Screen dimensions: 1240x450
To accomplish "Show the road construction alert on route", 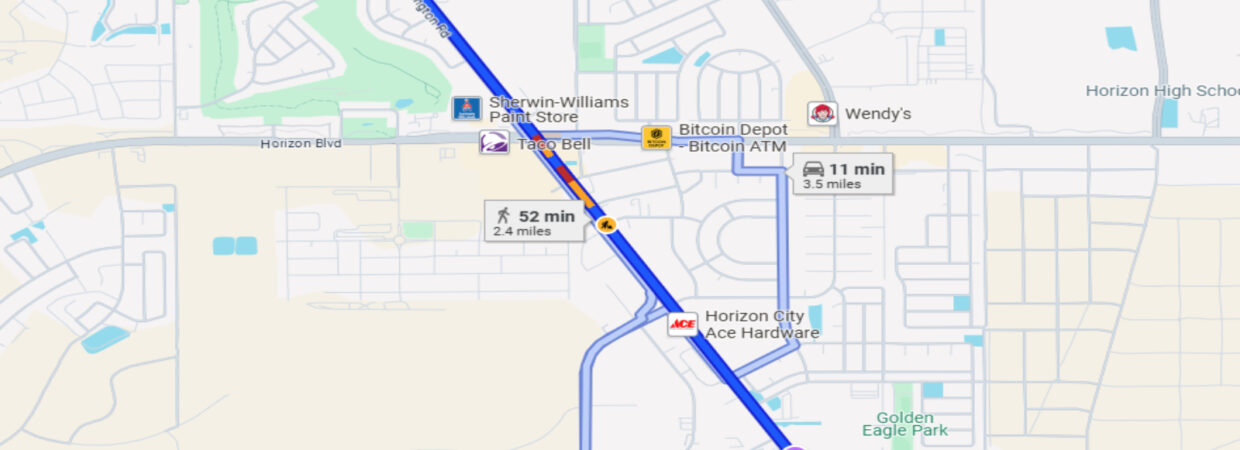I will [606, 225].
